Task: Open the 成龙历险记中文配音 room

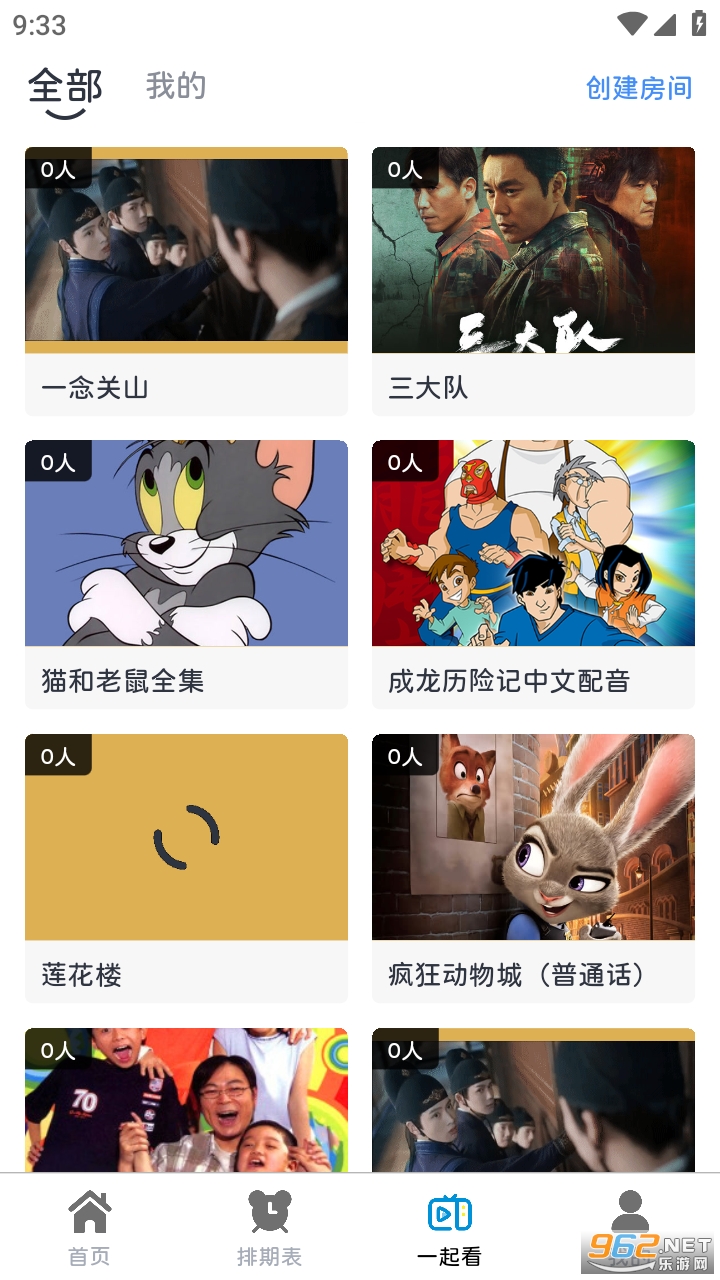Action: 533,573
